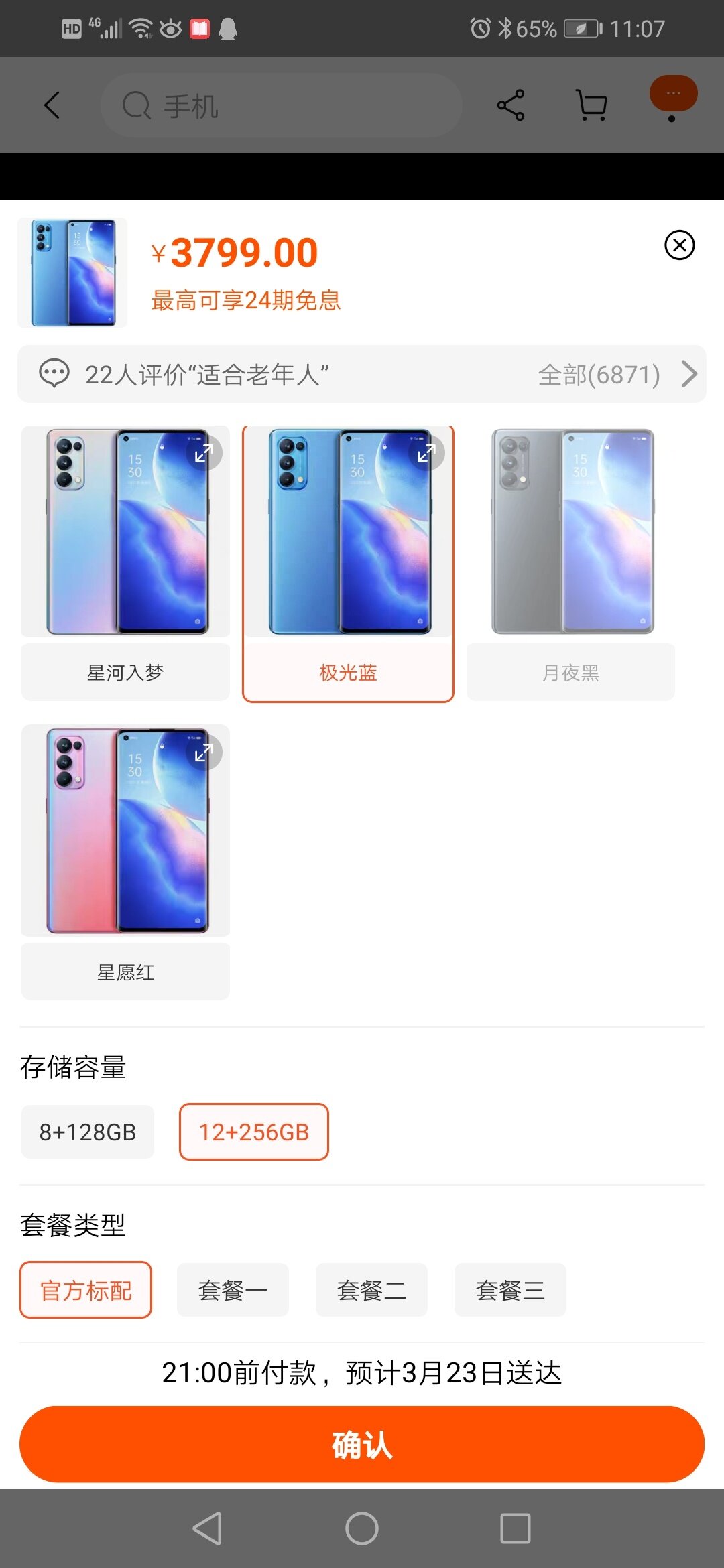The image size is (724, 1568).
Task: Select package 套餐二
Action: point(371,1290)
